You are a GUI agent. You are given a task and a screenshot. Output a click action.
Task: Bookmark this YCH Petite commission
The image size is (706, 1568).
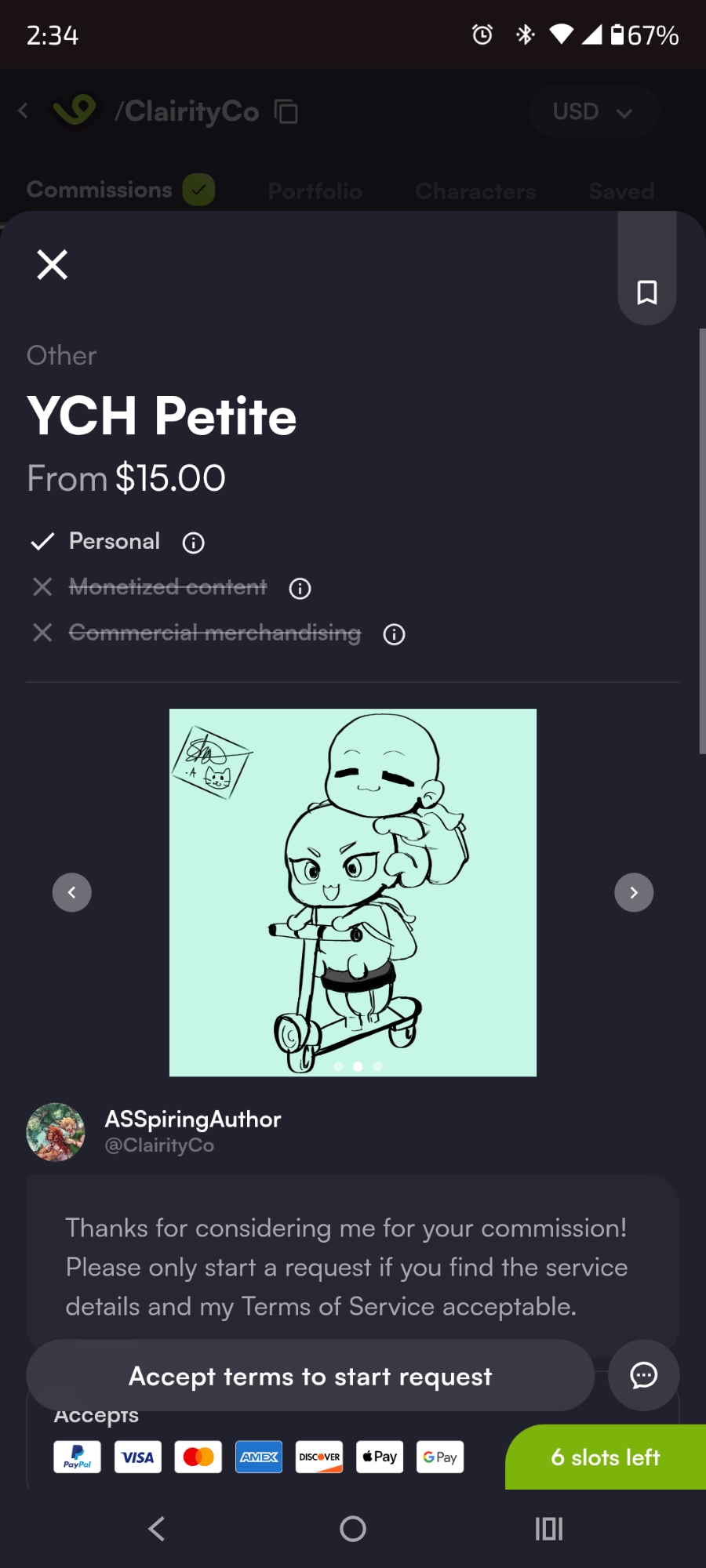click(x=646, y=292)
